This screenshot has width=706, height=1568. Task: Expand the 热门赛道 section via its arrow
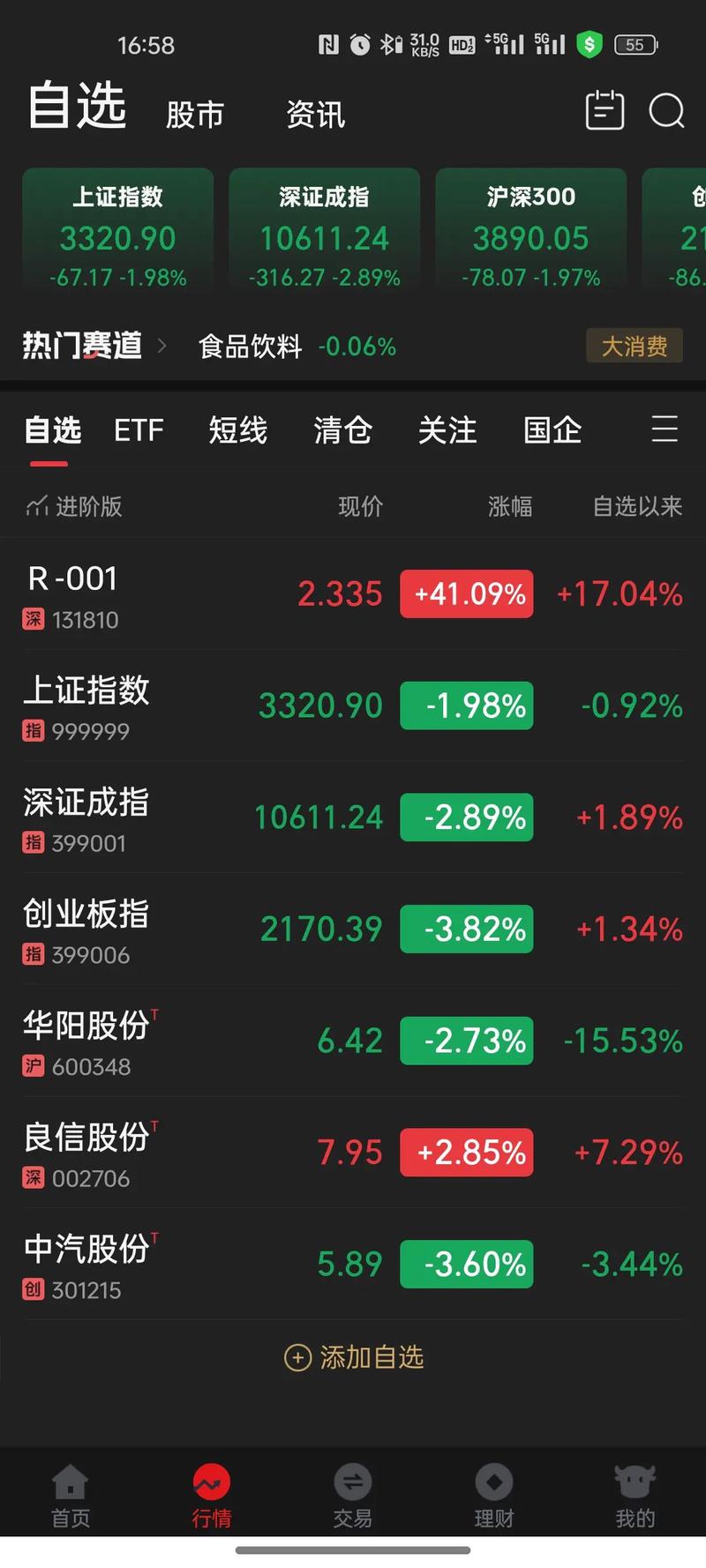[x=161, y=346]
